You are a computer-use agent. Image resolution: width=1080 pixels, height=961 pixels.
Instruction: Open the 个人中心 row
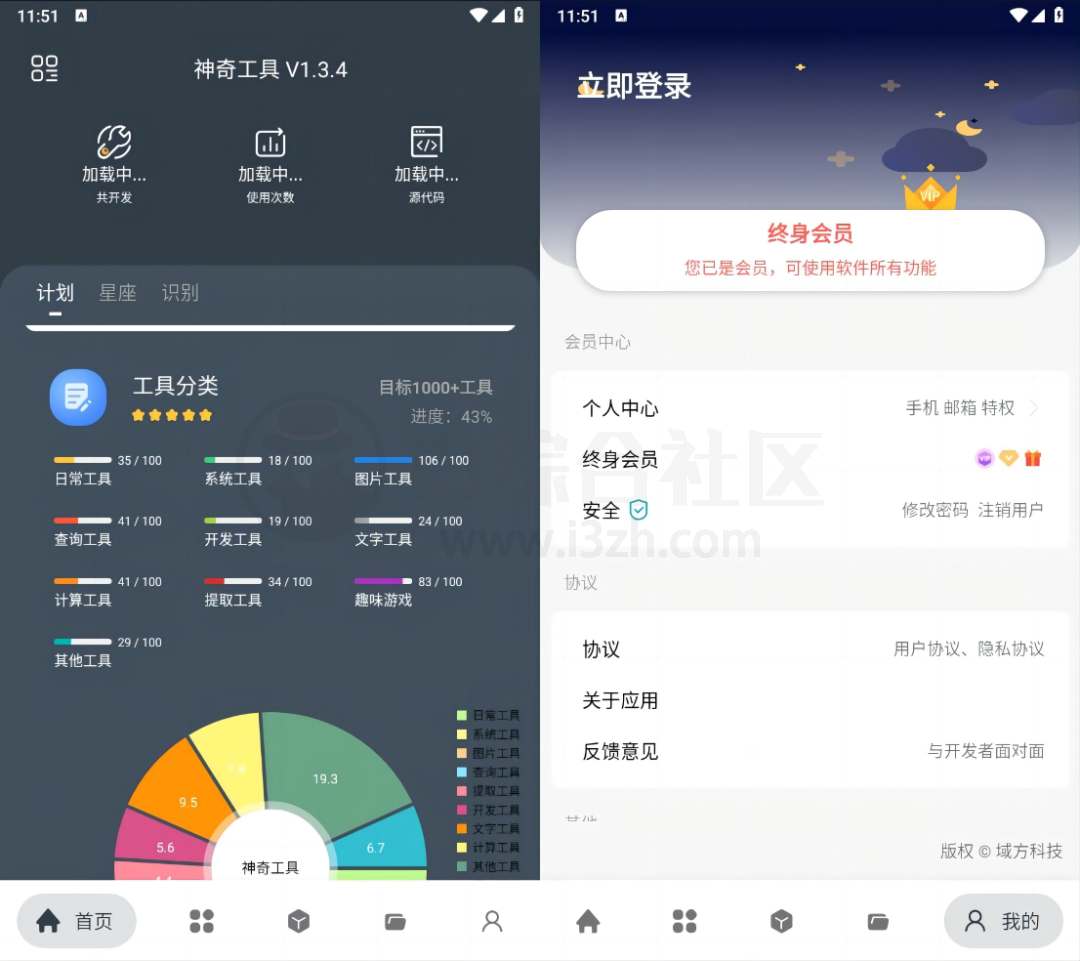[x=810, y=408]
